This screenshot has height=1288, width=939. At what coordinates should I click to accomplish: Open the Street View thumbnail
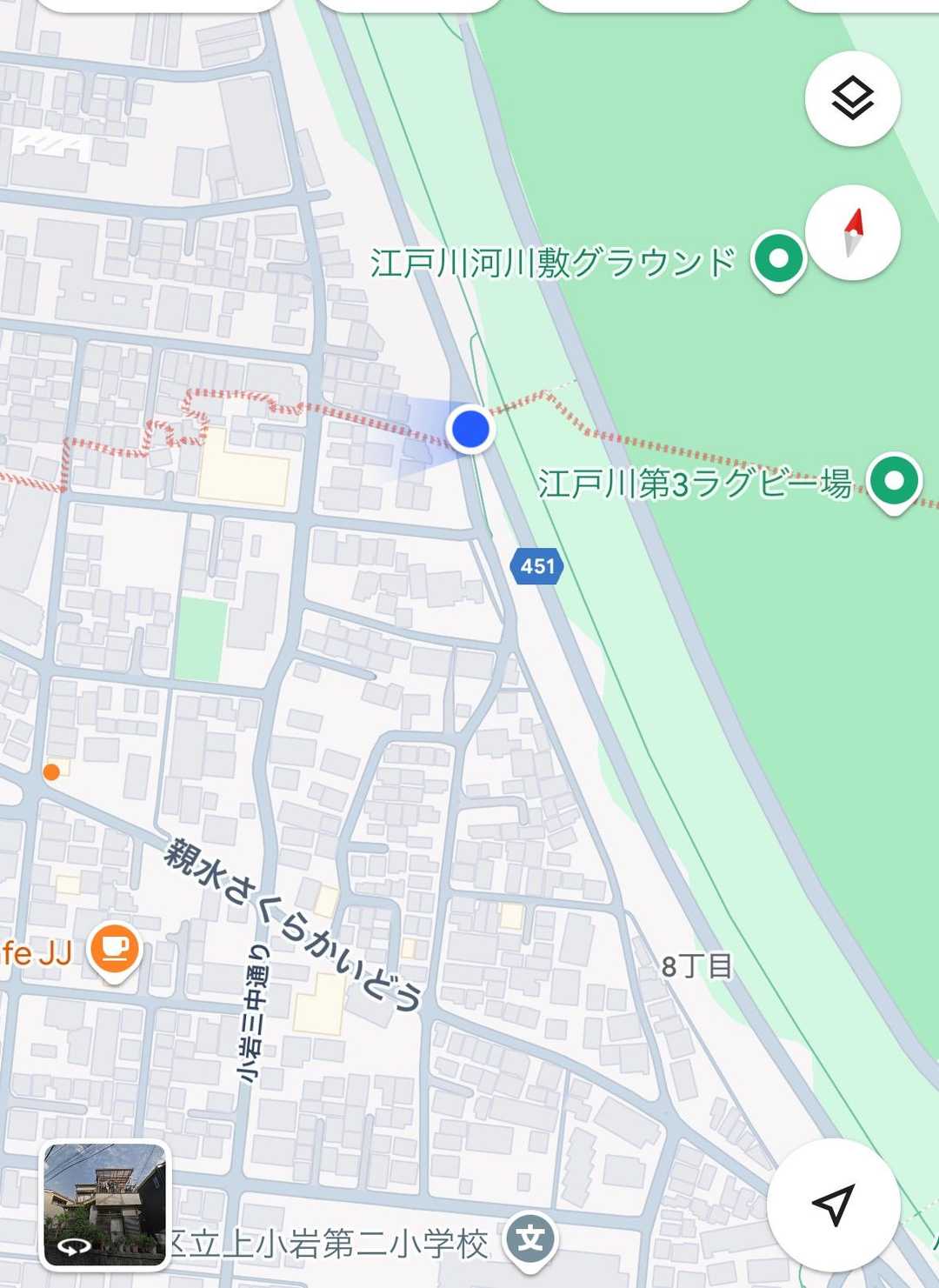(x=104, y=1205)
